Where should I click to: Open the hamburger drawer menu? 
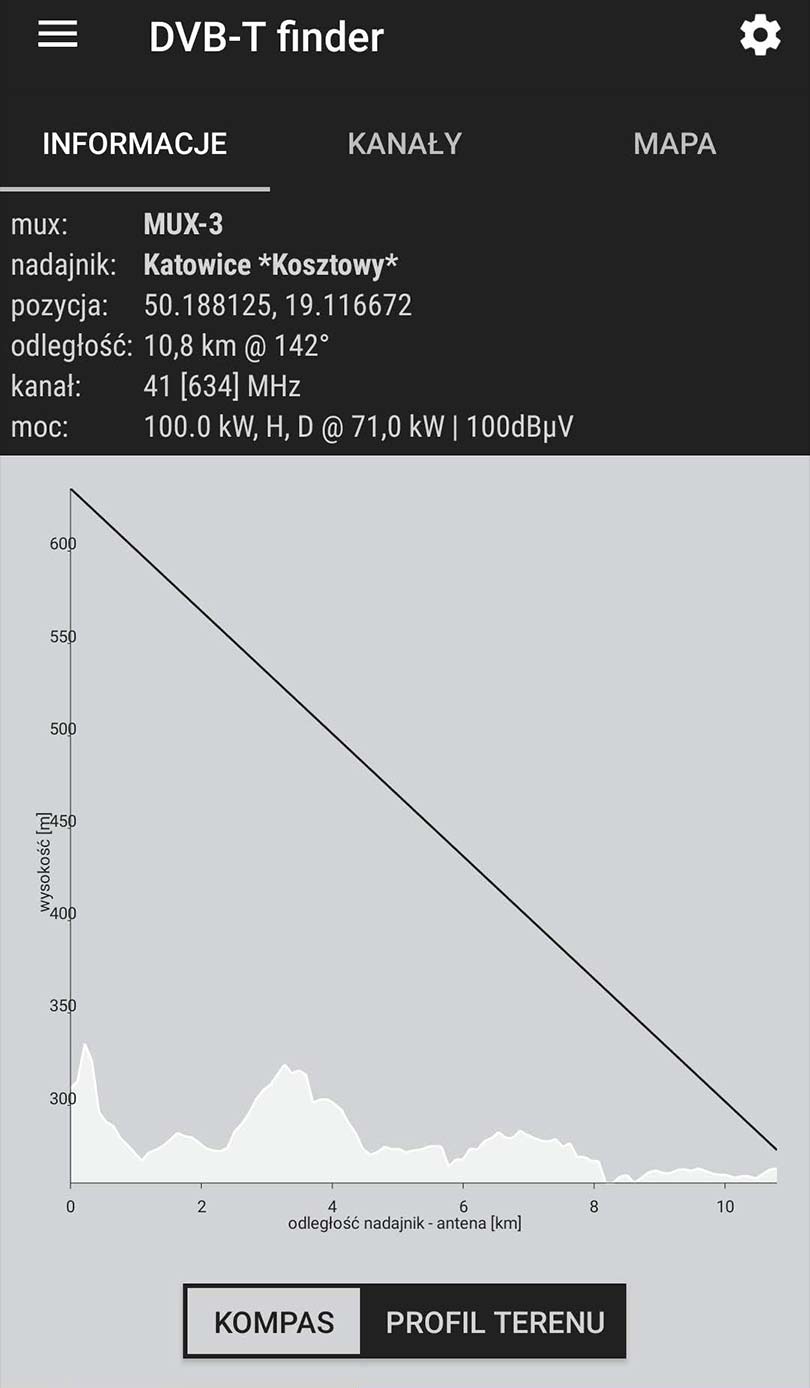click(x=58, y=35)
